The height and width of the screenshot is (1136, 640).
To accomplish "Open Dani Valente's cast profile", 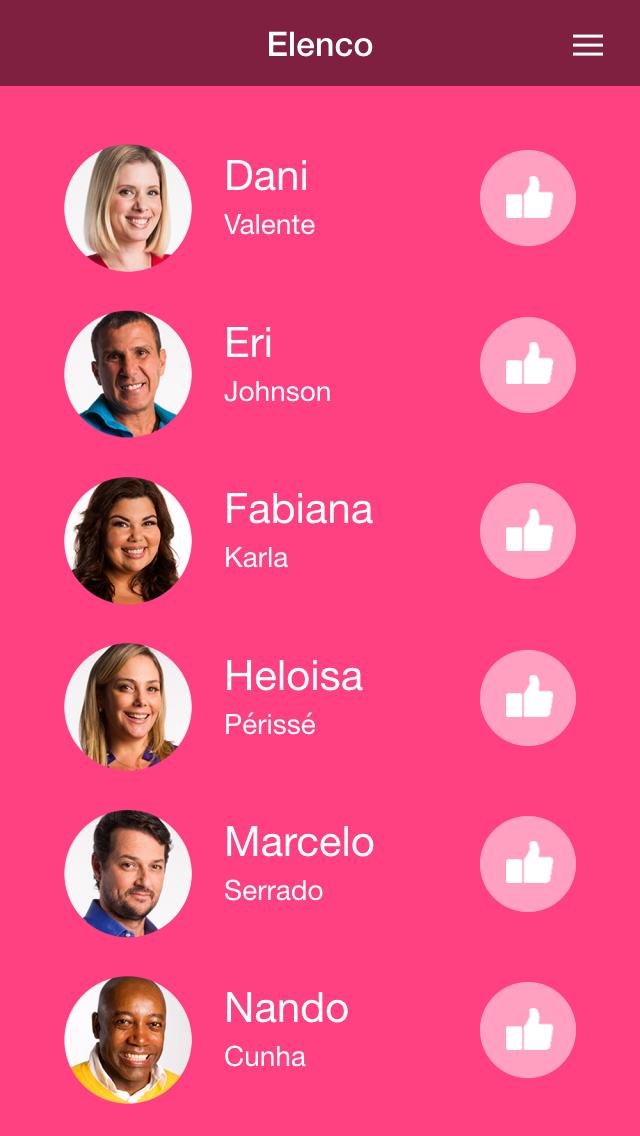I will [x=268, y=197].
